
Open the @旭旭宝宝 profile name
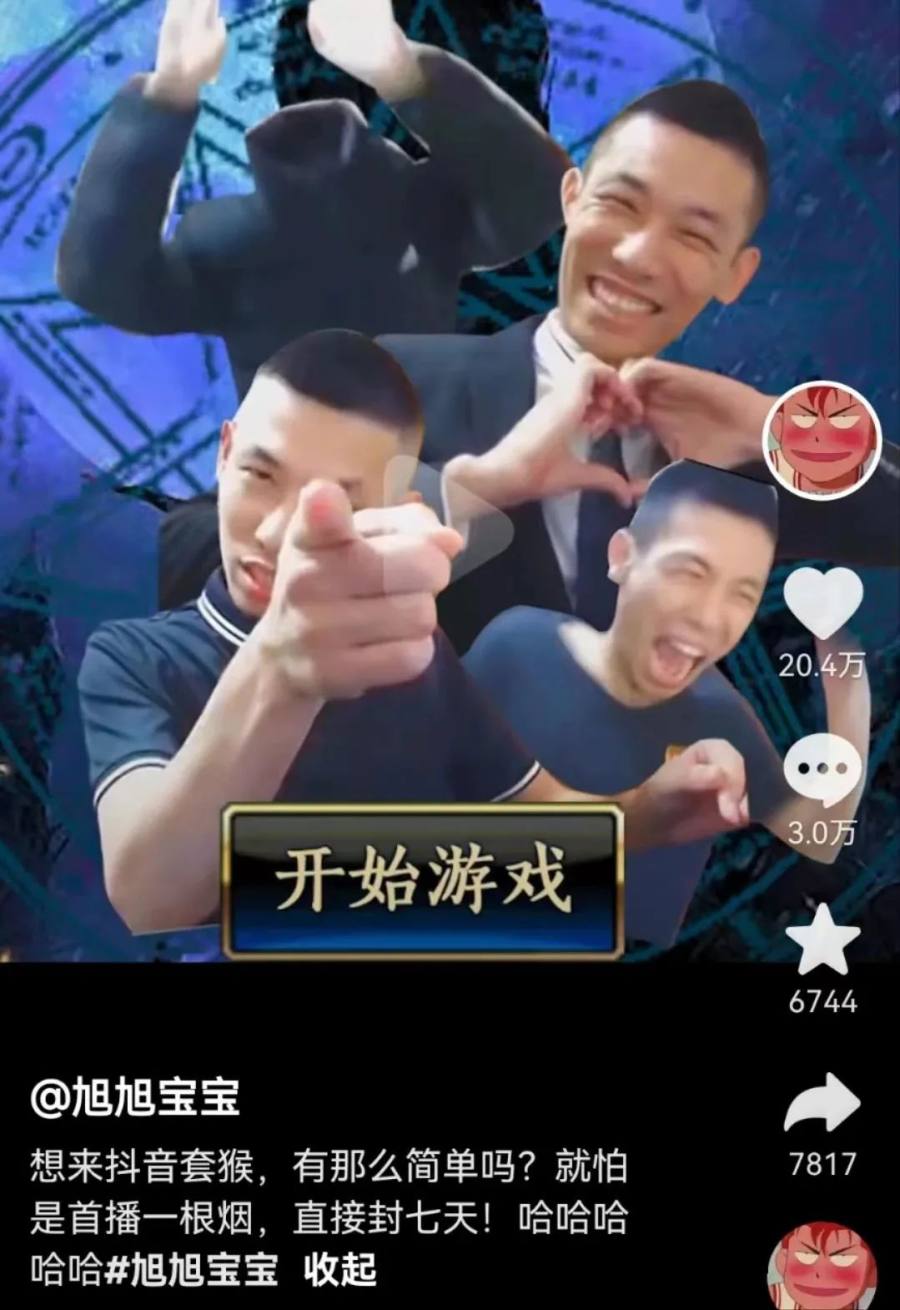tap(135, 1099)
